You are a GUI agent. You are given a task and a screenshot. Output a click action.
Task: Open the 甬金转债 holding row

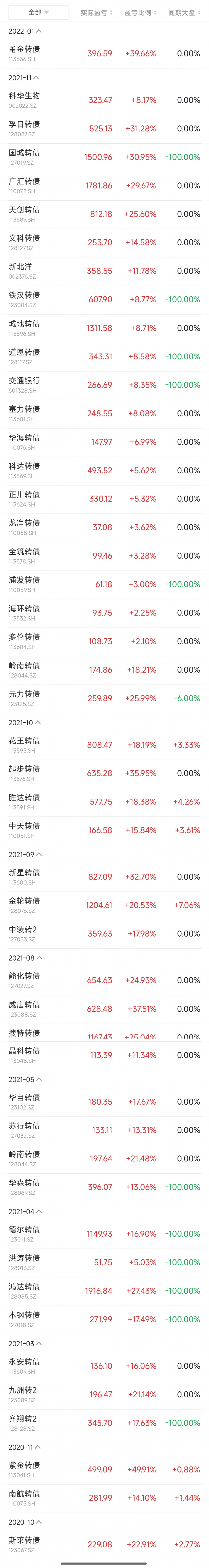[104, 54]
